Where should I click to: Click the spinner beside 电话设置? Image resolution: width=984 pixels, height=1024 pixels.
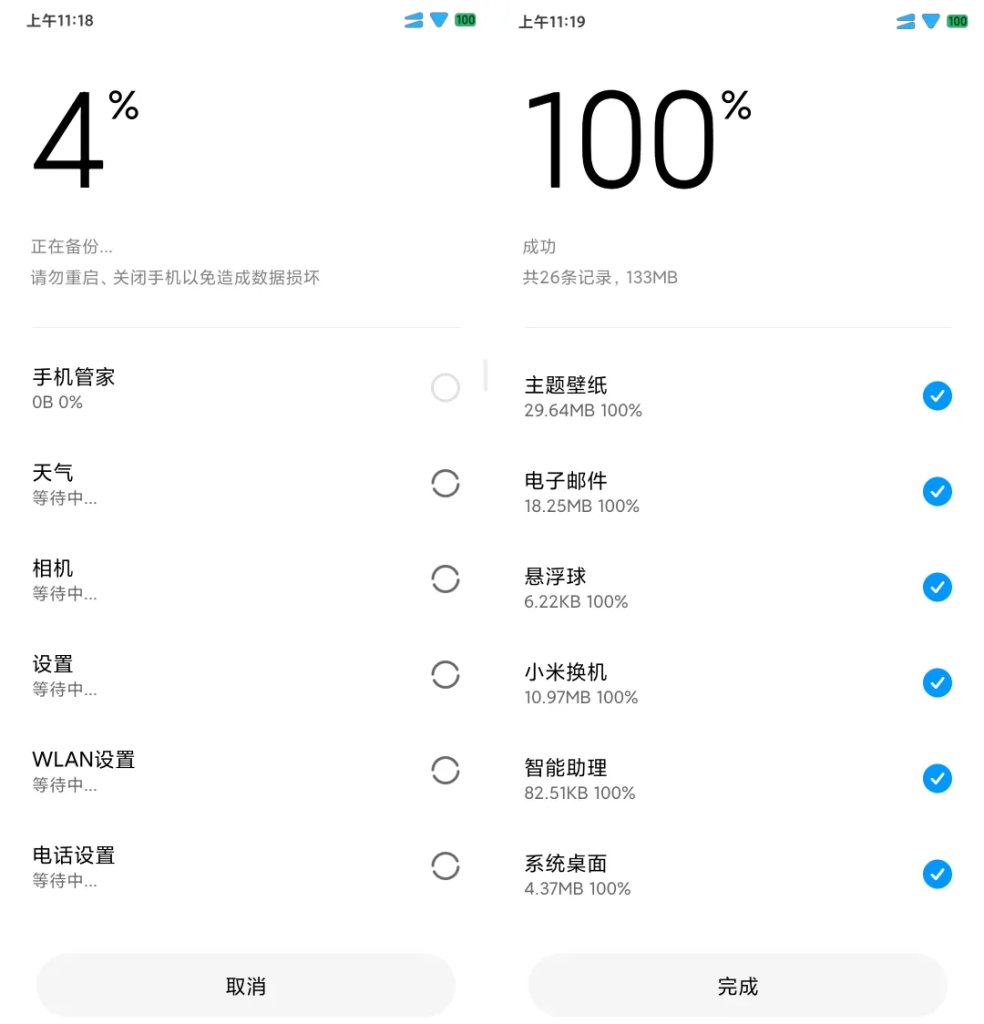445,867
